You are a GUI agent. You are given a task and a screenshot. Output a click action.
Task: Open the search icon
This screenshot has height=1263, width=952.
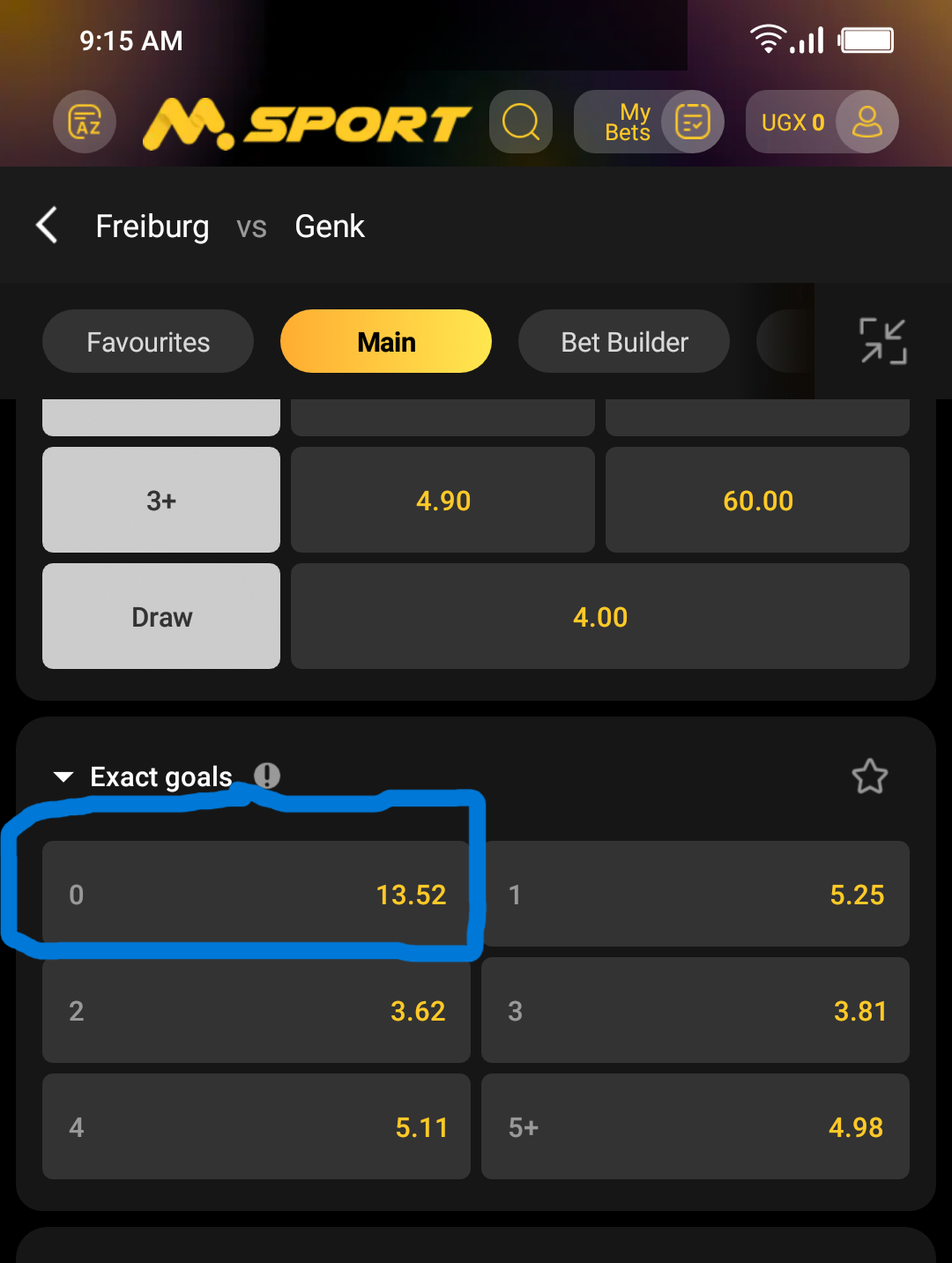coord(521,122)
